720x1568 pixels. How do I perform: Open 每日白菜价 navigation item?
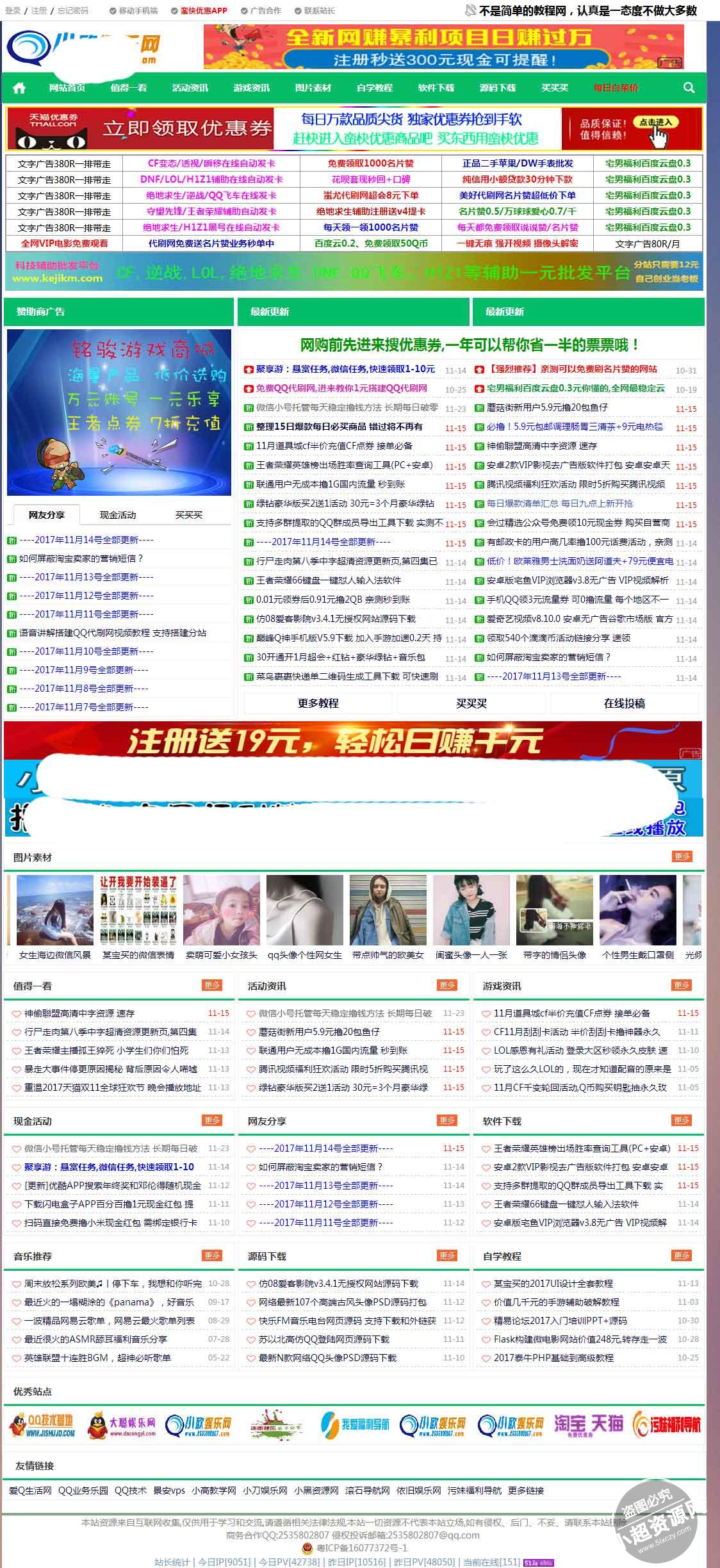coord(615,88)
